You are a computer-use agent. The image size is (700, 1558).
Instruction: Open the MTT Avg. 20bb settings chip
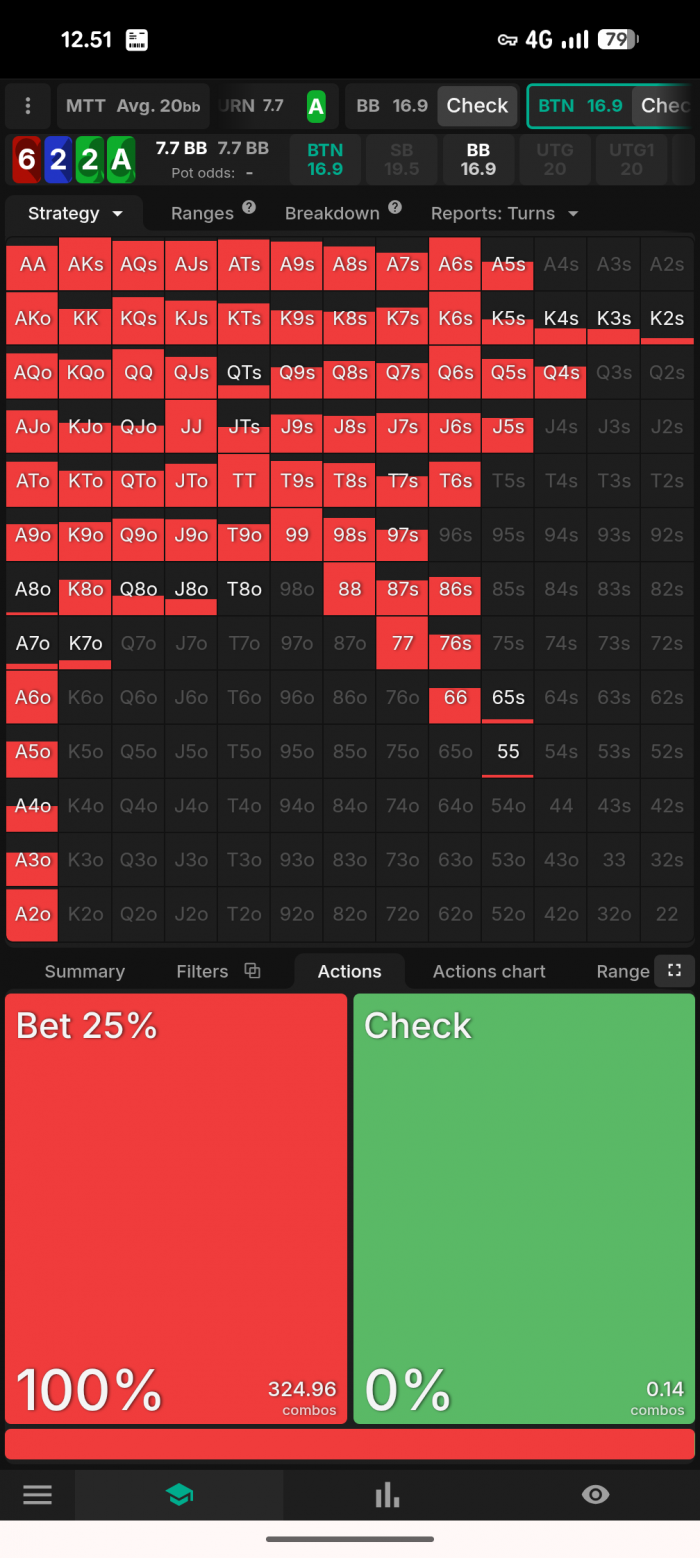(133, 106)
